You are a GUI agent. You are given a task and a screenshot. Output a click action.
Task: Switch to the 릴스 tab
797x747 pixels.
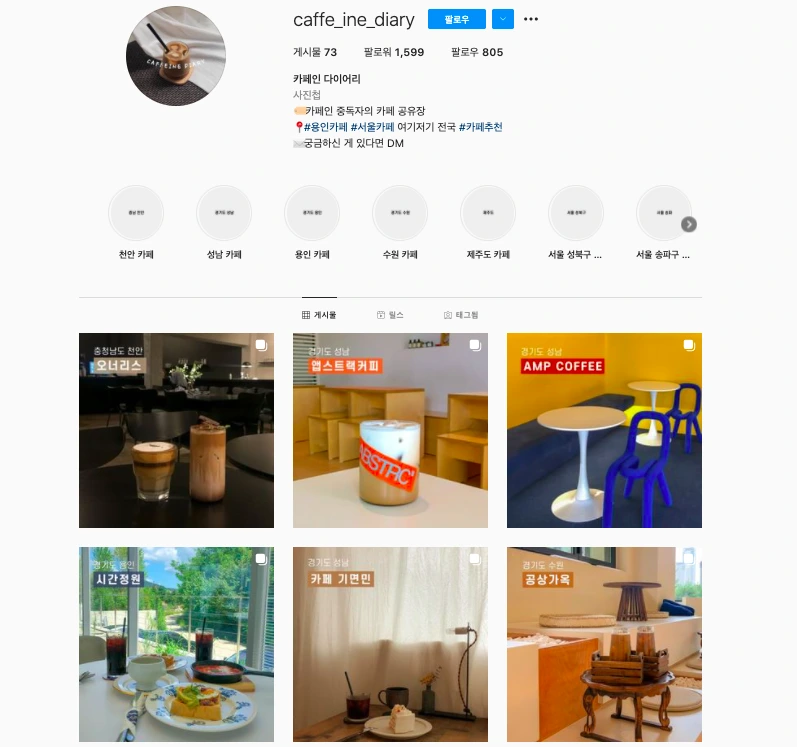(x=390, y=315)
